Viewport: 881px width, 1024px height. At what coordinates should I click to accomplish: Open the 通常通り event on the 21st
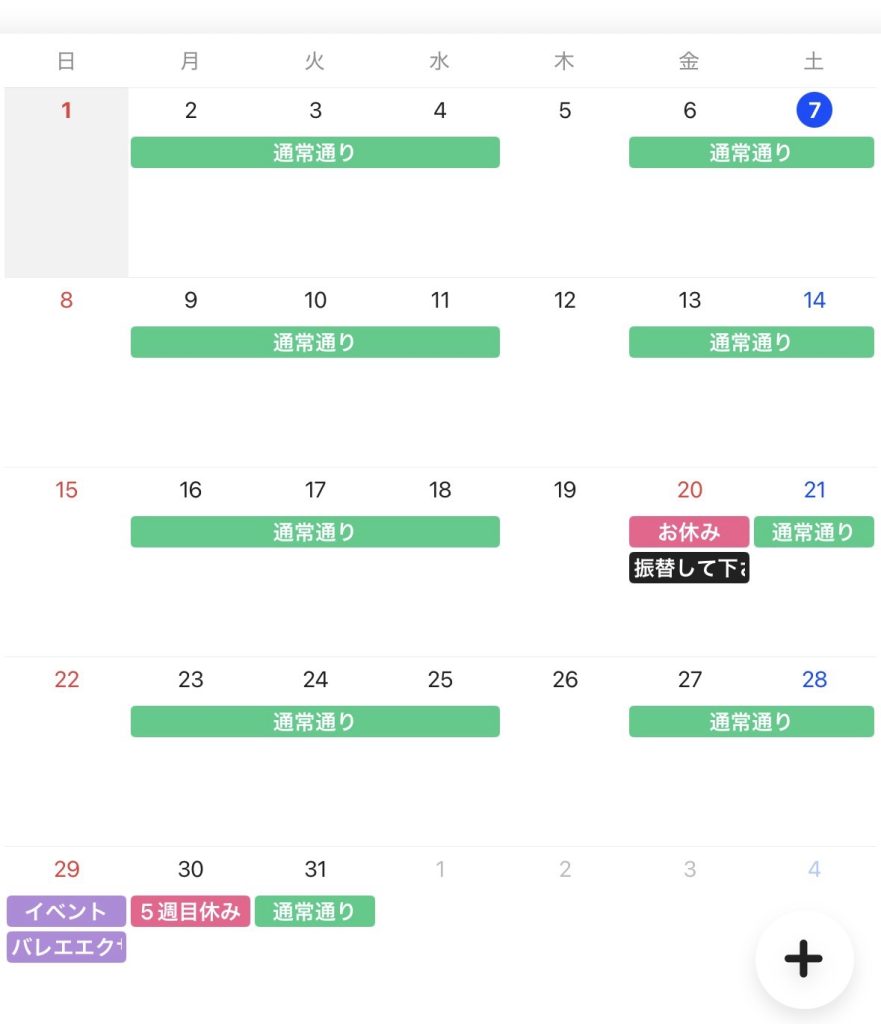(x=813, y=532)
